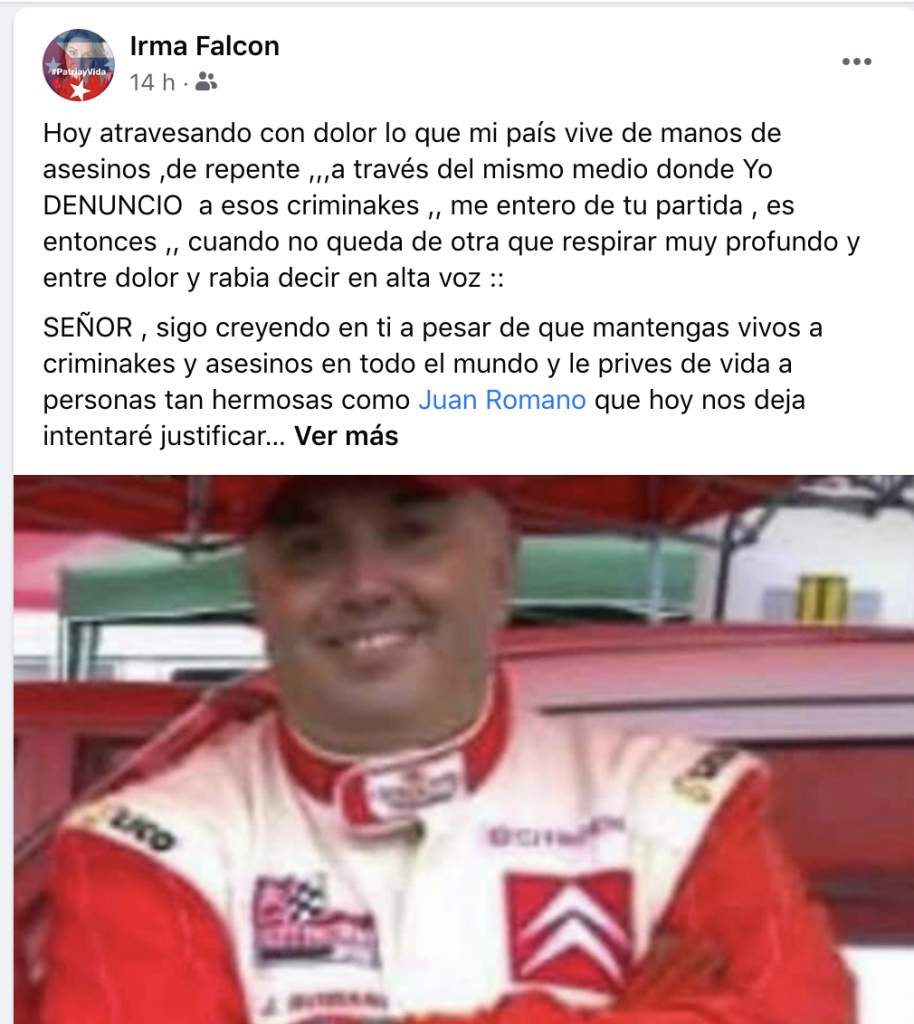Open Irma Falcon's profile picture
This screenshot has height=1024, width=914.
(x=78, y=65)
